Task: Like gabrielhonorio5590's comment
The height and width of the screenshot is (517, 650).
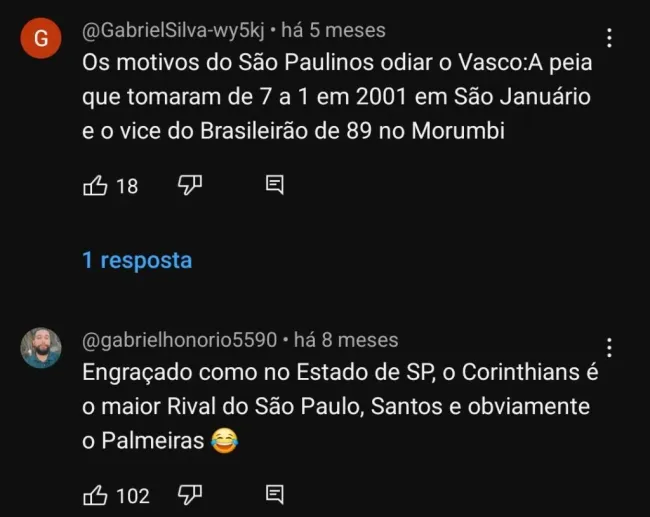Action: [x=95, y=494]
